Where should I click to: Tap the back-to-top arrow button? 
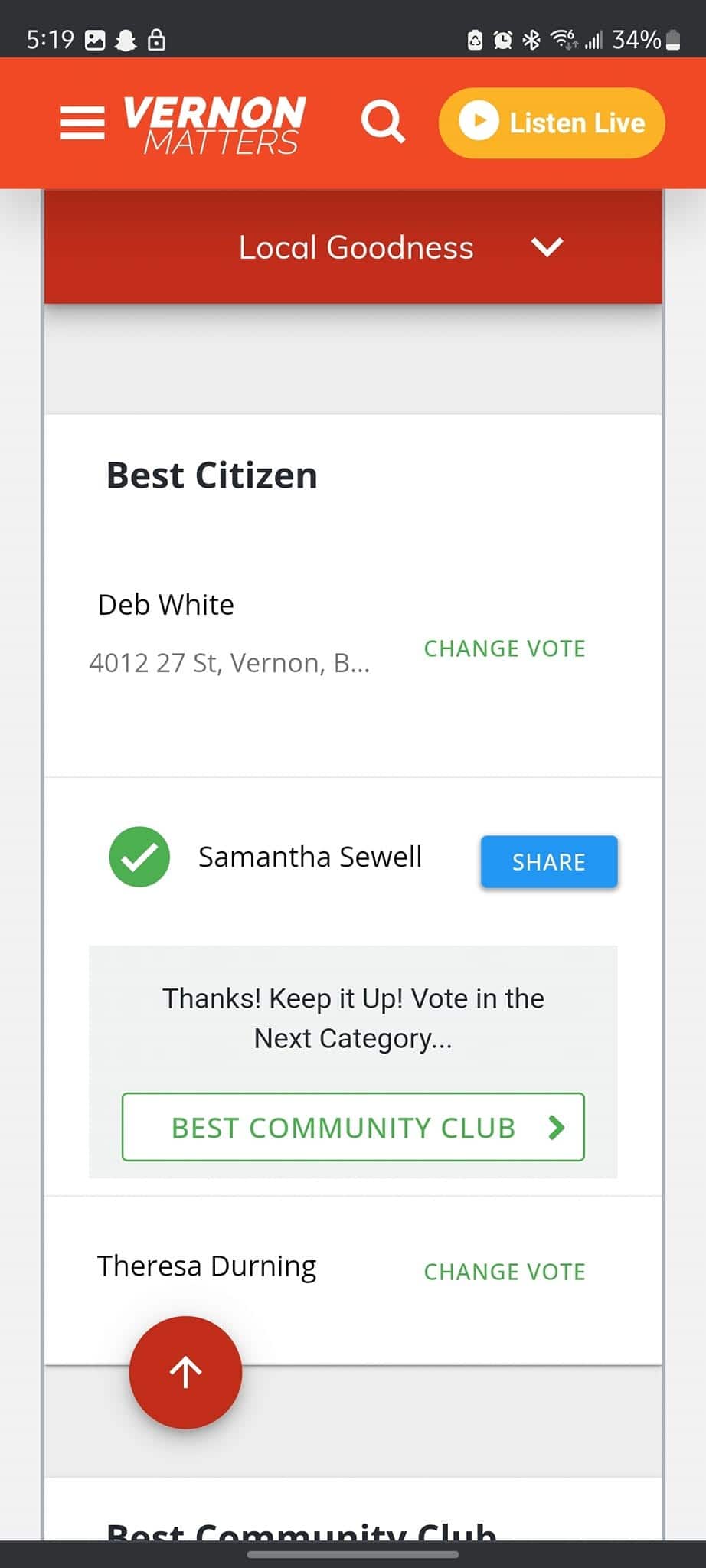(185, 1372)
